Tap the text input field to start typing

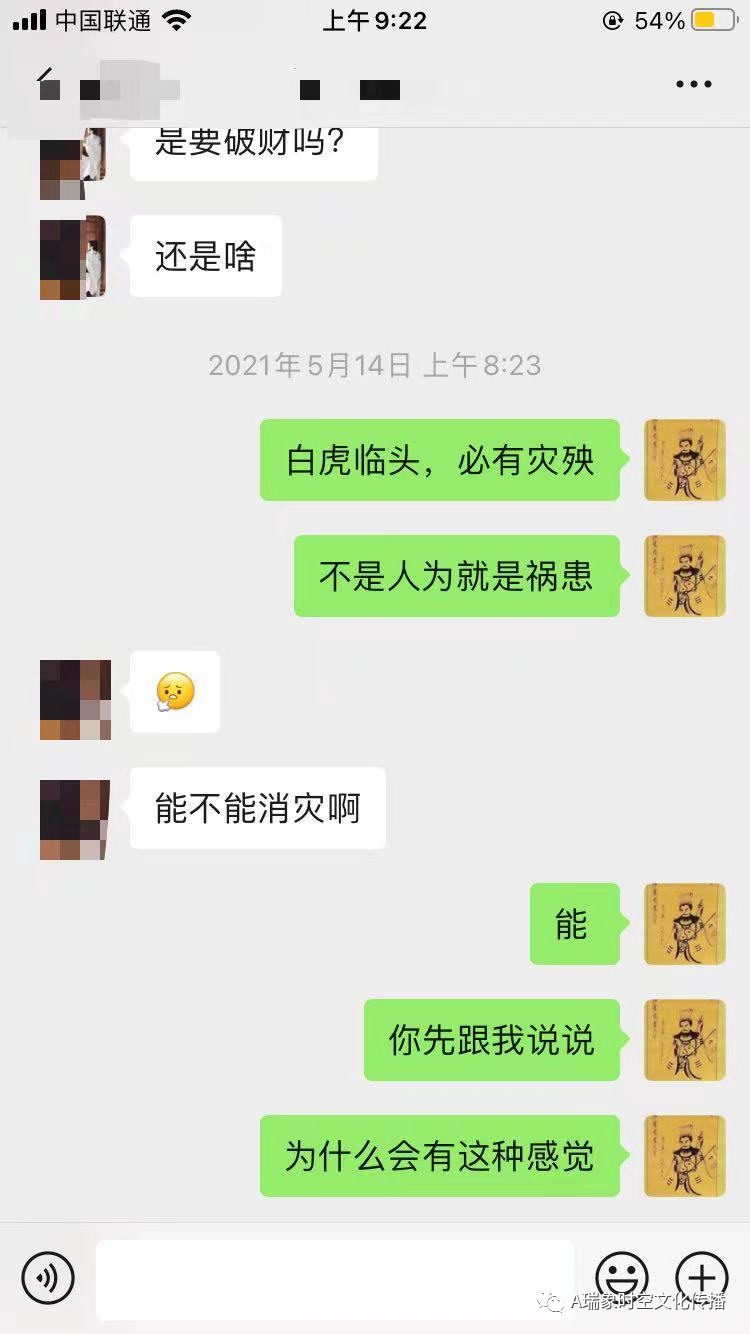coord(336,1277)
